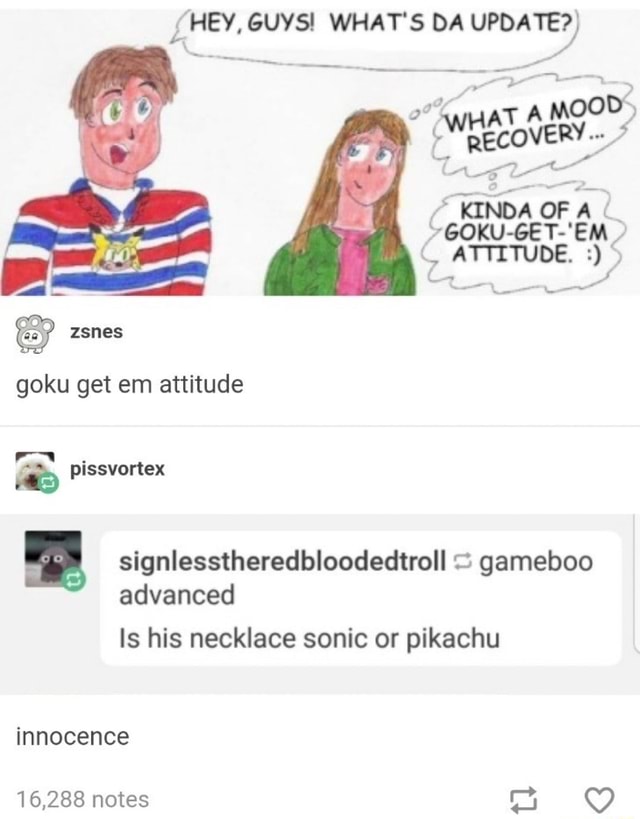Open the comic image in the post
The image size is (640, 819).
pyautogui.click(x=320, y=148)
